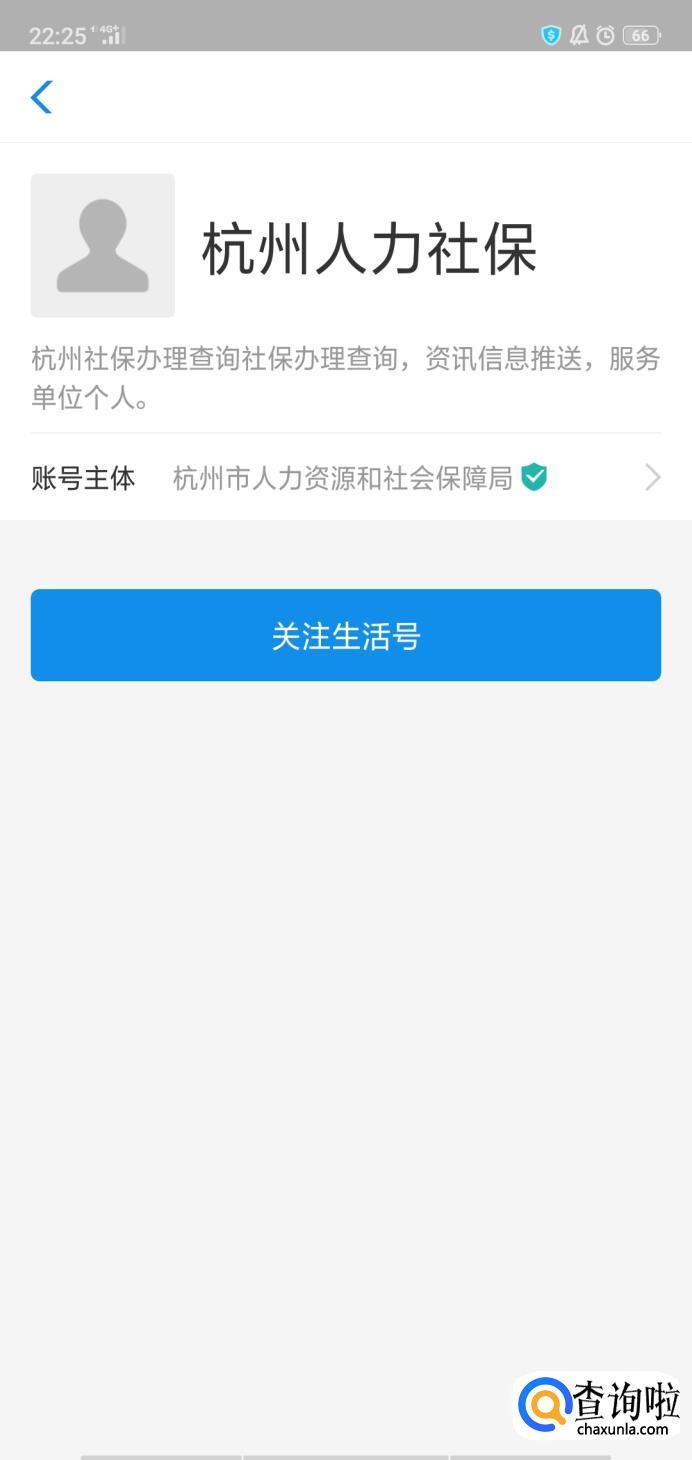Screen dimensions: 692x1460
Task: Go back using the top-left arrow
Action: pos(41,97)
